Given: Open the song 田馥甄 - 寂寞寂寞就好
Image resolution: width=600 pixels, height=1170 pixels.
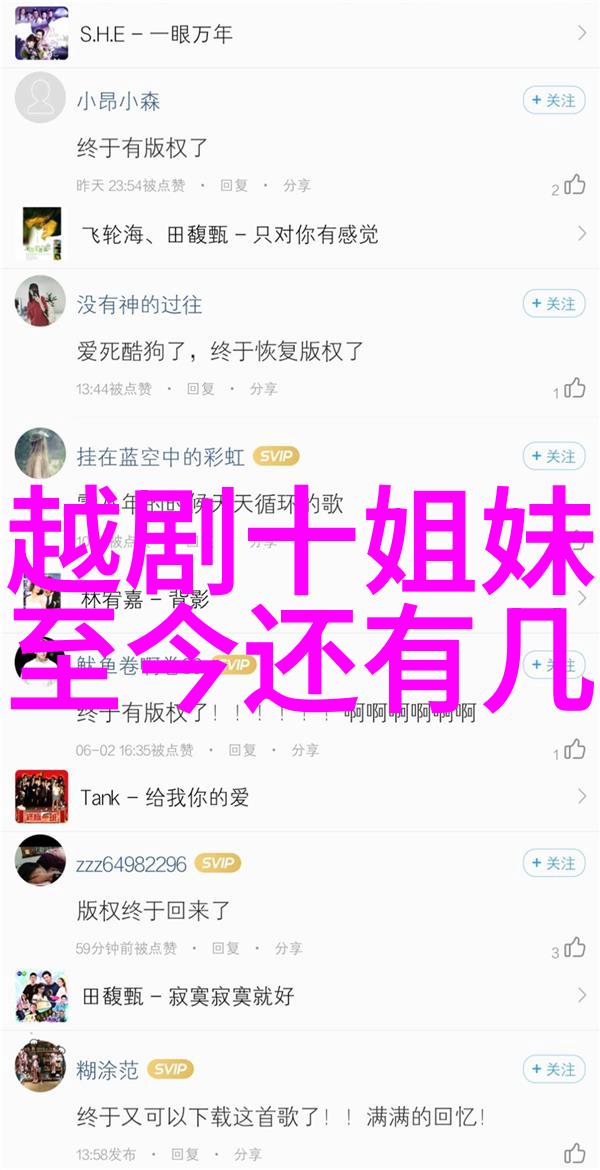Looking at the screenshot, I should (x=300, y=996).
